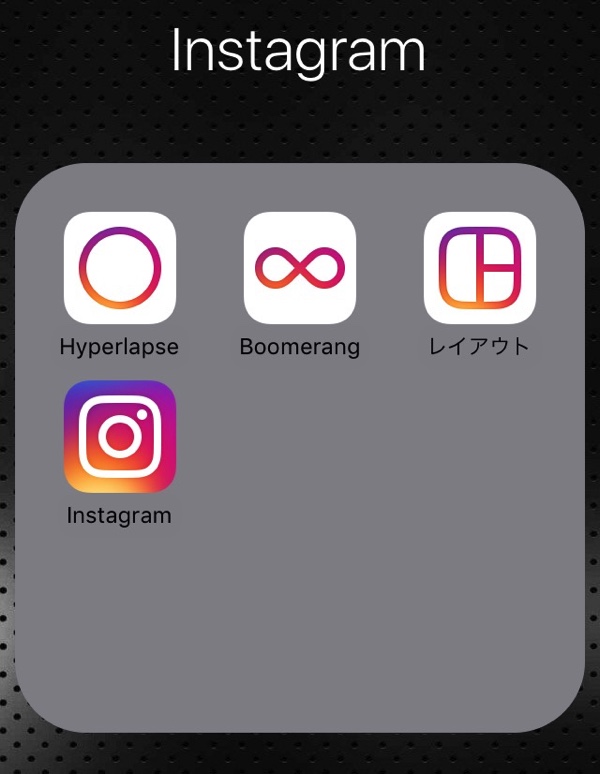Open the Hyperlapse app
Viewport: 600px width, 774px height.
point(120,268)
